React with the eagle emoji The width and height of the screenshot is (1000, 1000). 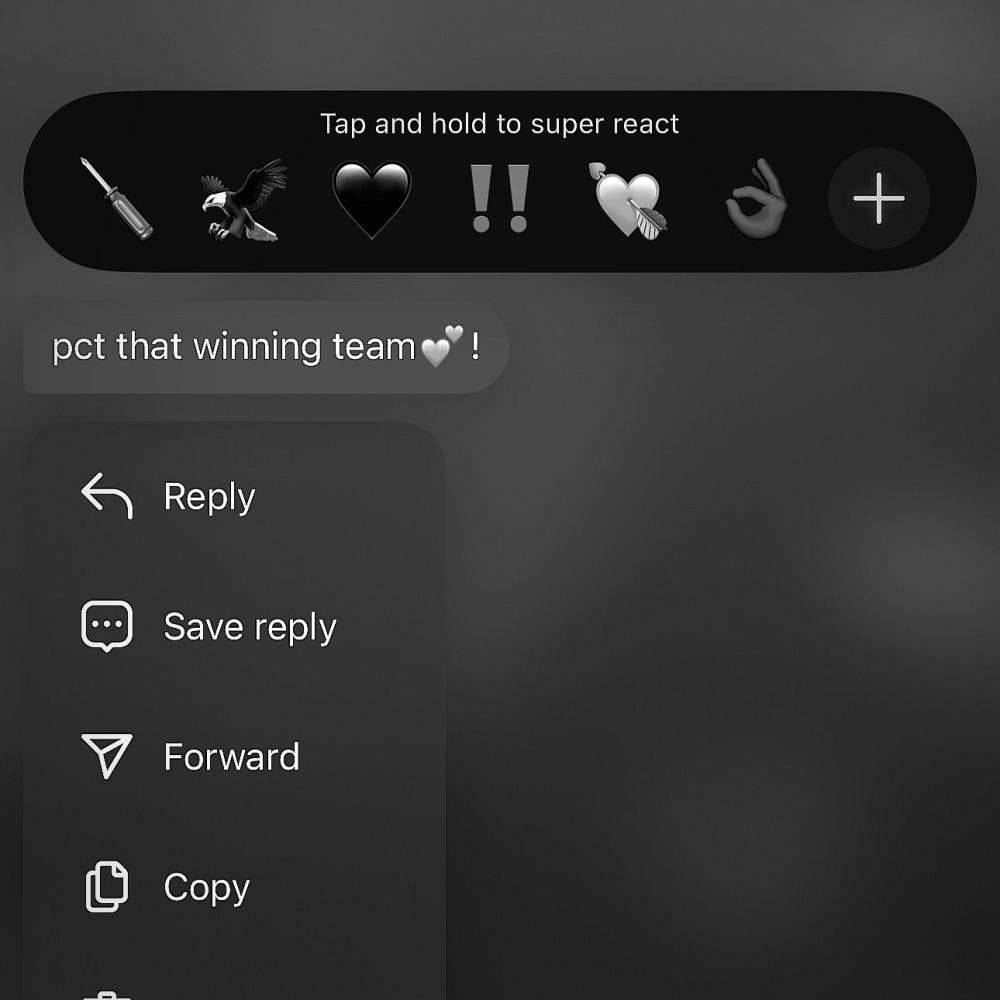point(244,199)
